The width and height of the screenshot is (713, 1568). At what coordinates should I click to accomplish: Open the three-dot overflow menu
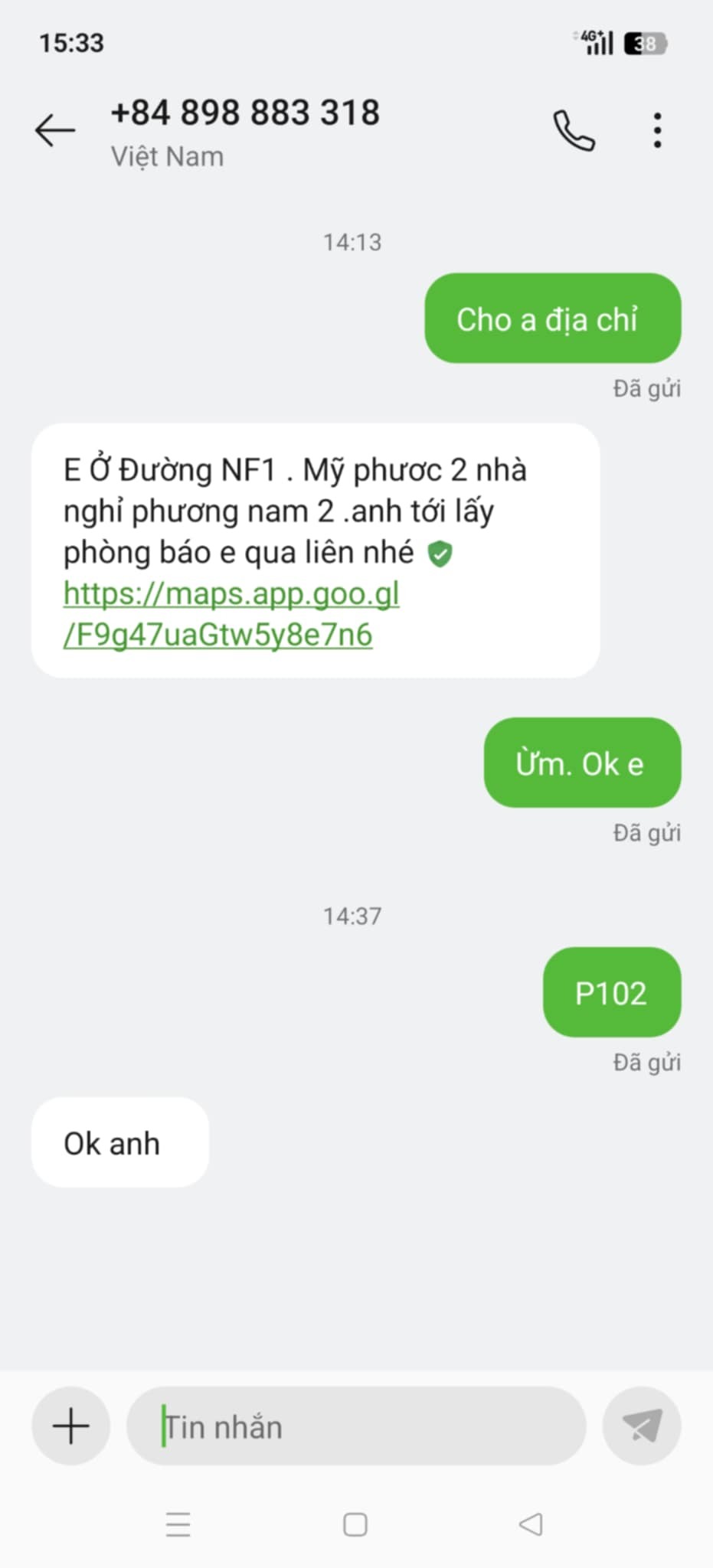coord(657,130)
